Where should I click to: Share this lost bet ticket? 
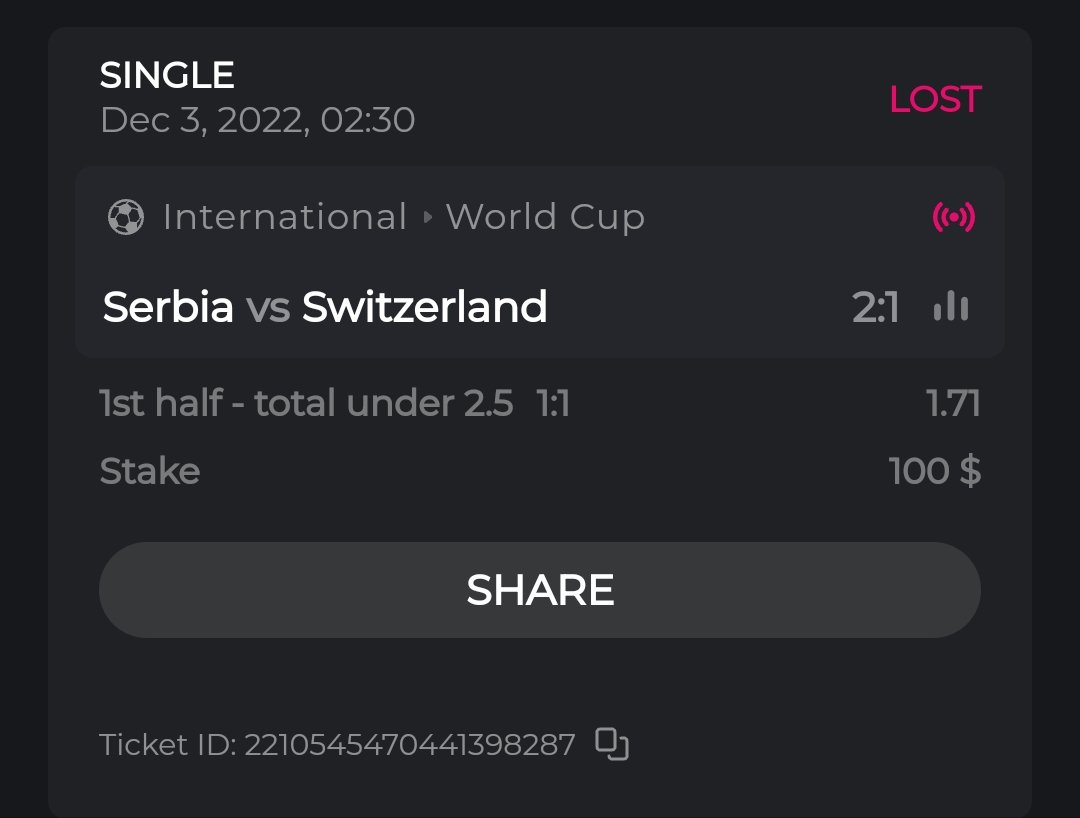pos(539,590)
